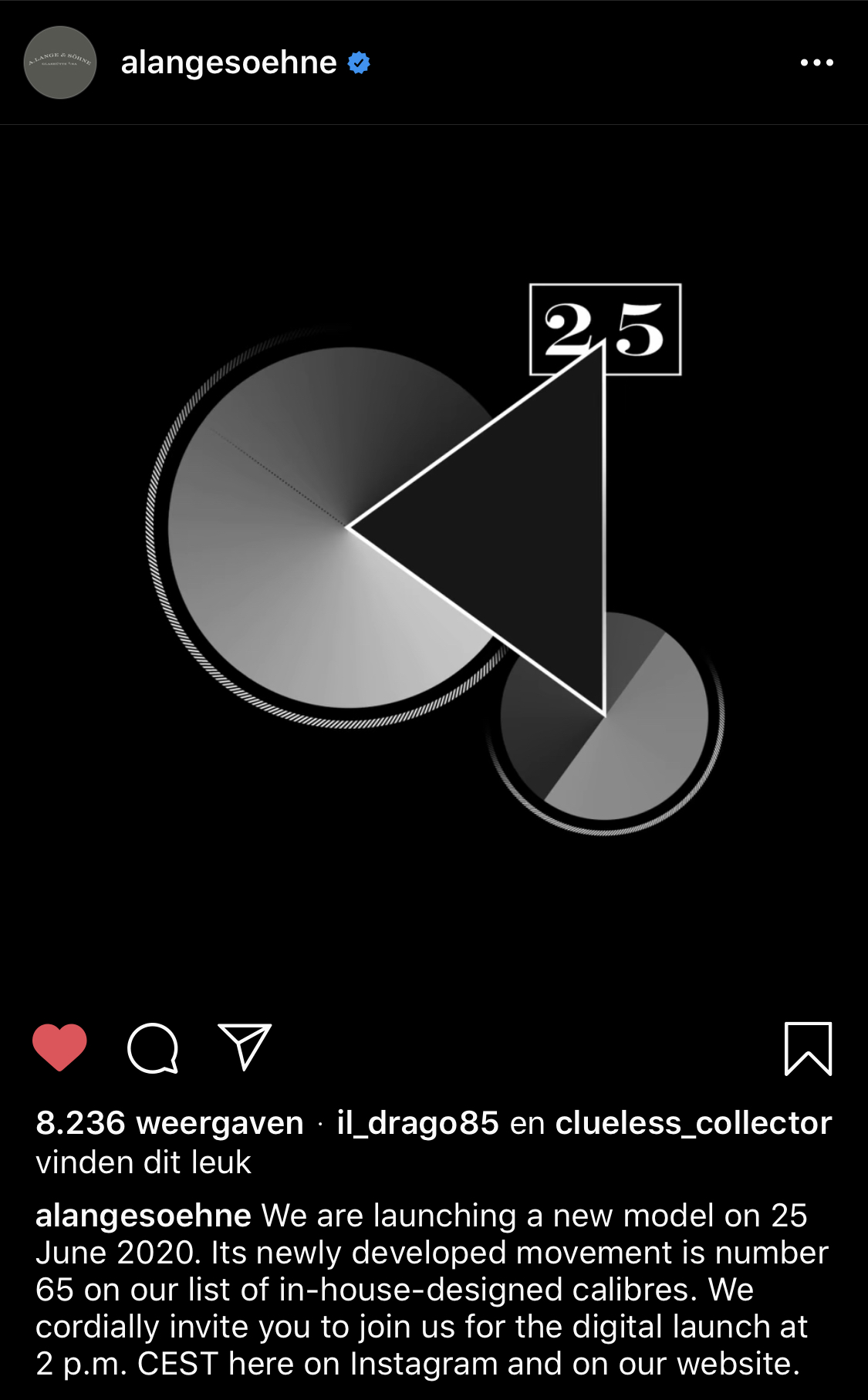Tap the alangesoehne username in header
868x1400 pixels.
[228, 62]
